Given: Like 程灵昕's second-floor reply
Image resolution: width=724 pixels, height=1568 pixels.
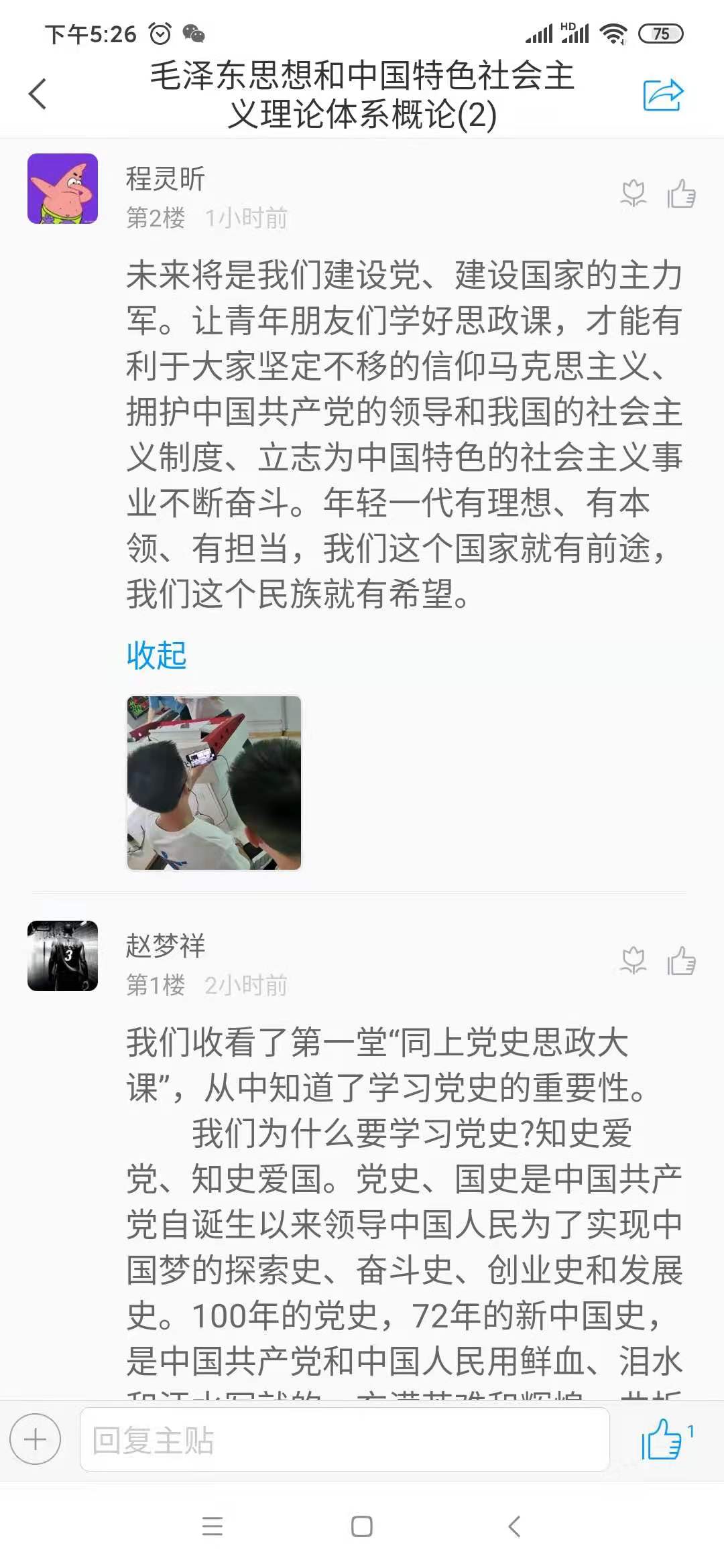Looking at the screenshot, I should (x=681, y=194).
